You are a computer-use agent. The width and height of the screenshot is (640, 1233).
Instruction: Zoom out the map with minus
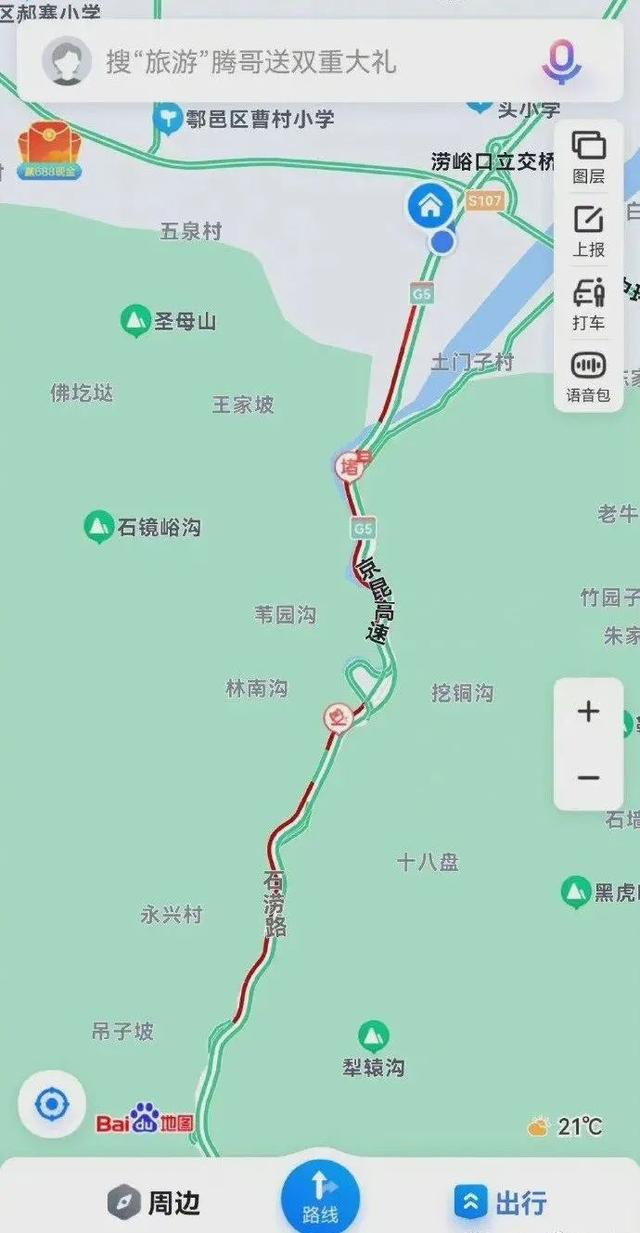(588, 778)
